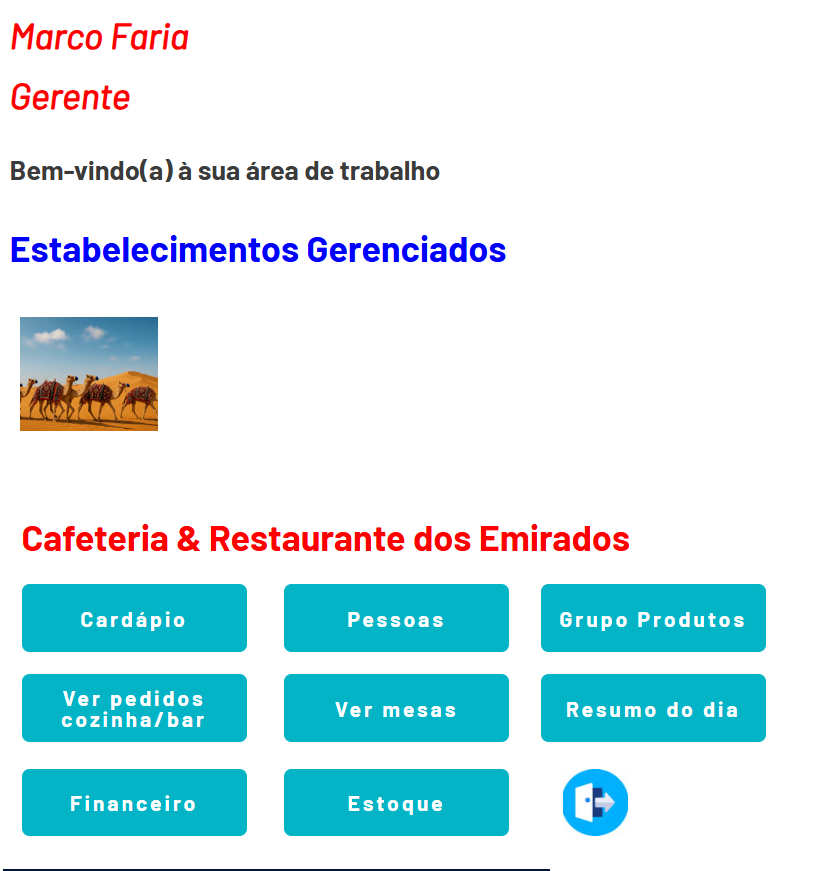This screenshot has width=839, height=871.
Task: Click the welcome message text
Action: pos(224,170)
